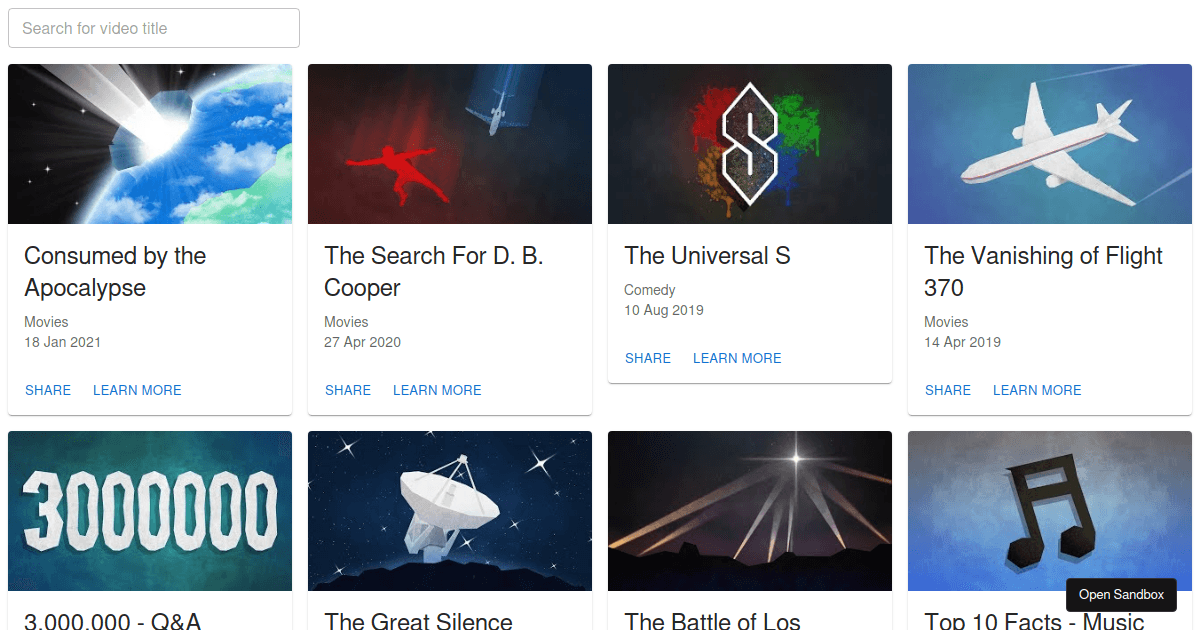Open The Search For D. B. Cooper card
Screen dimensions: 1200x630
(450, 145)
